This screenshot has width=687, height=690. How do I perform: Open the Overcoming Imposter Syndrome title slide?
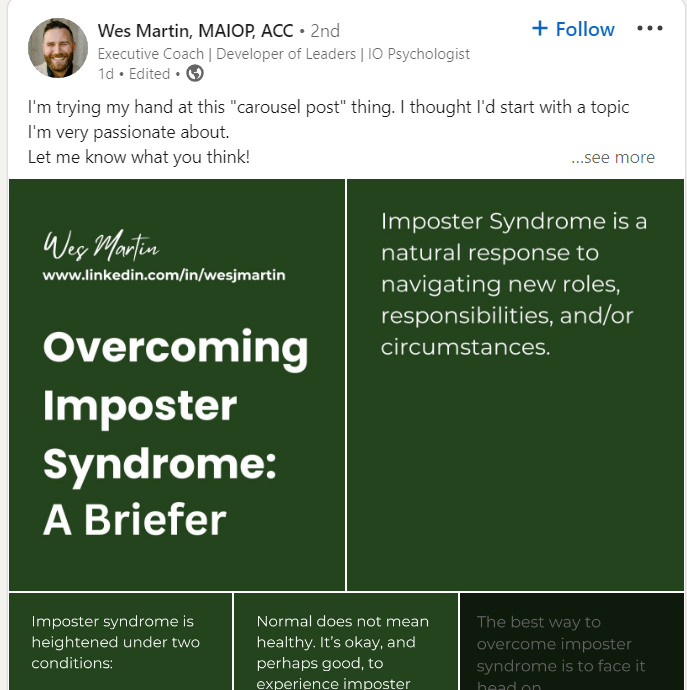tap(177, 385)
